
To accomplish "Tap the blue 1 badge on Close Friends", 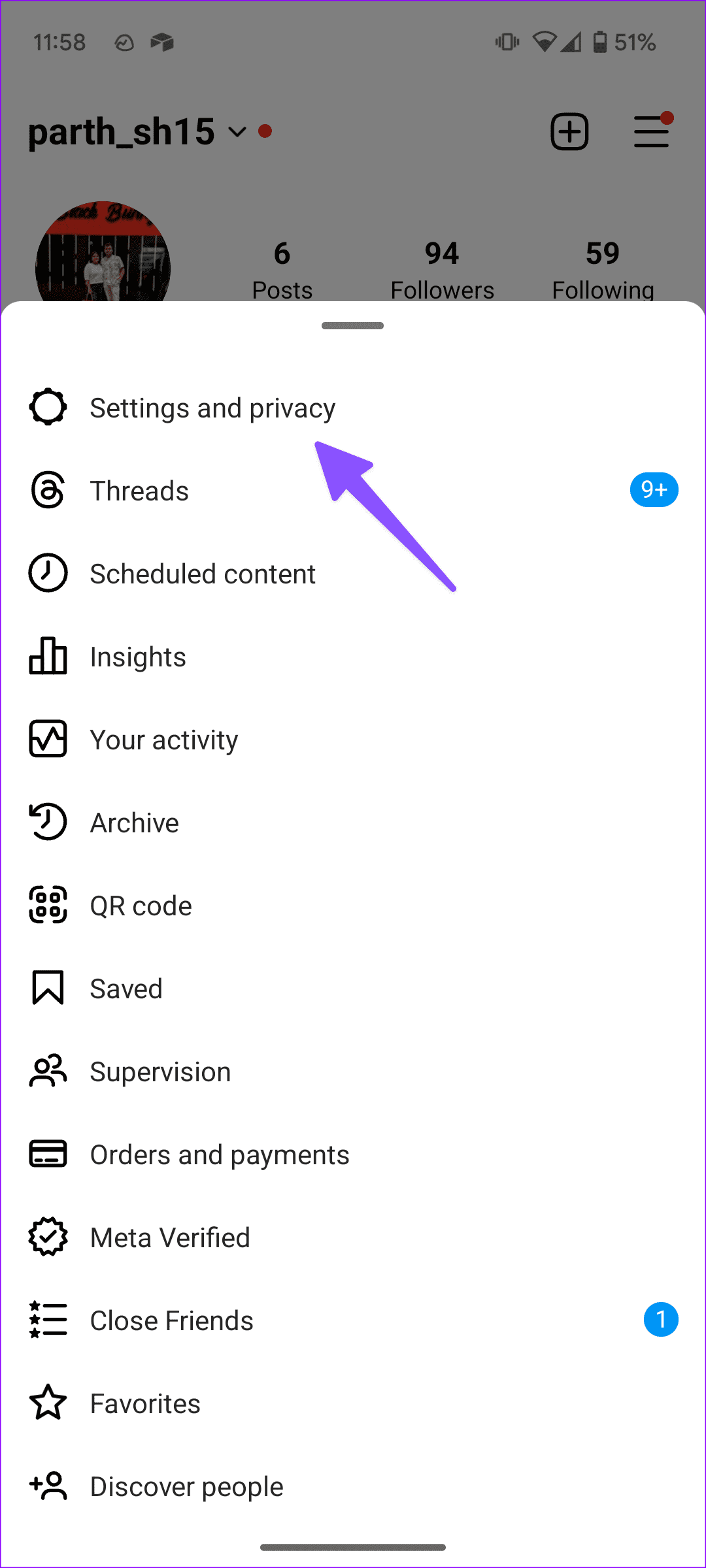I will click(x=662, y=1320).
